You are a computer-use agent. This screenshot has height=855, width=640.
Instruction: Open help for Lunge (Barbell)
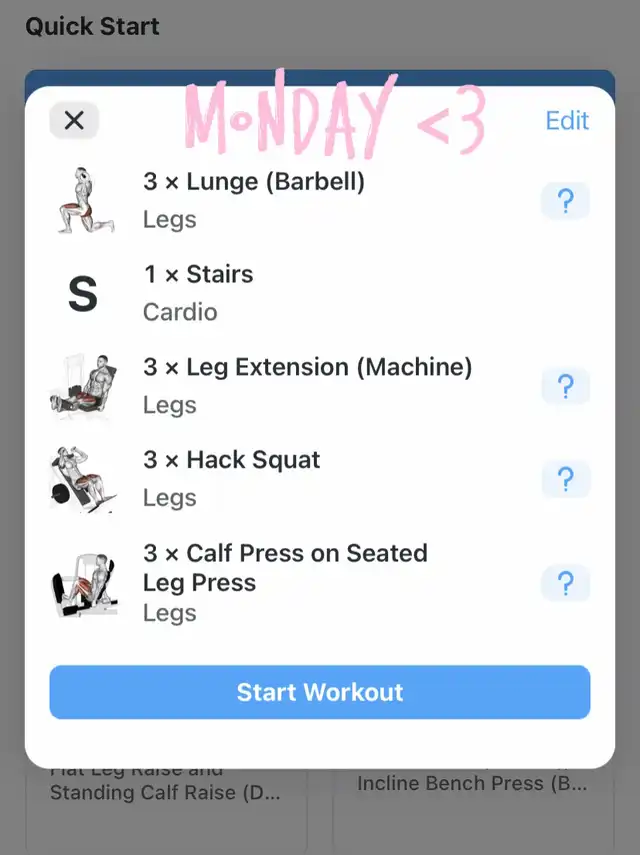565,202
